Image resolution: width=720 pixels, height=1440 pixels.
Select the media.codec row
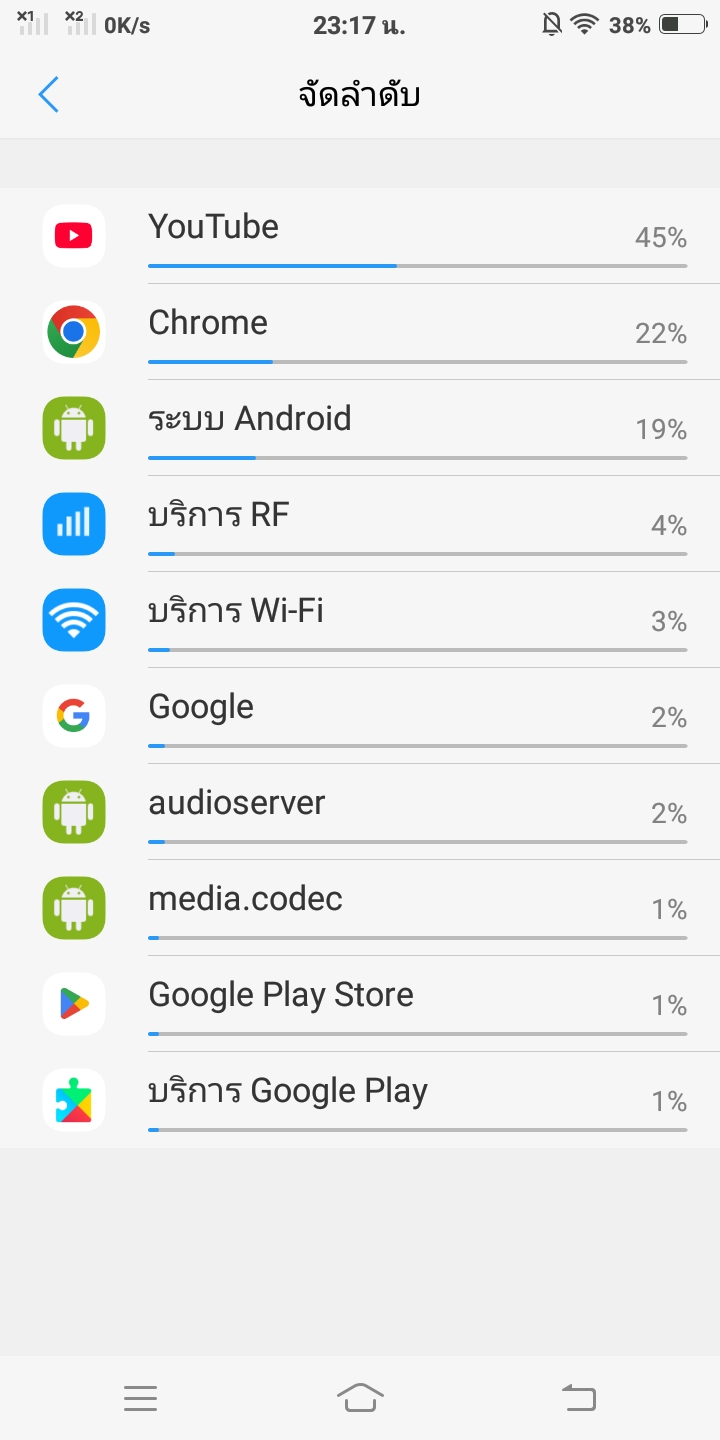tap(360, 908)
